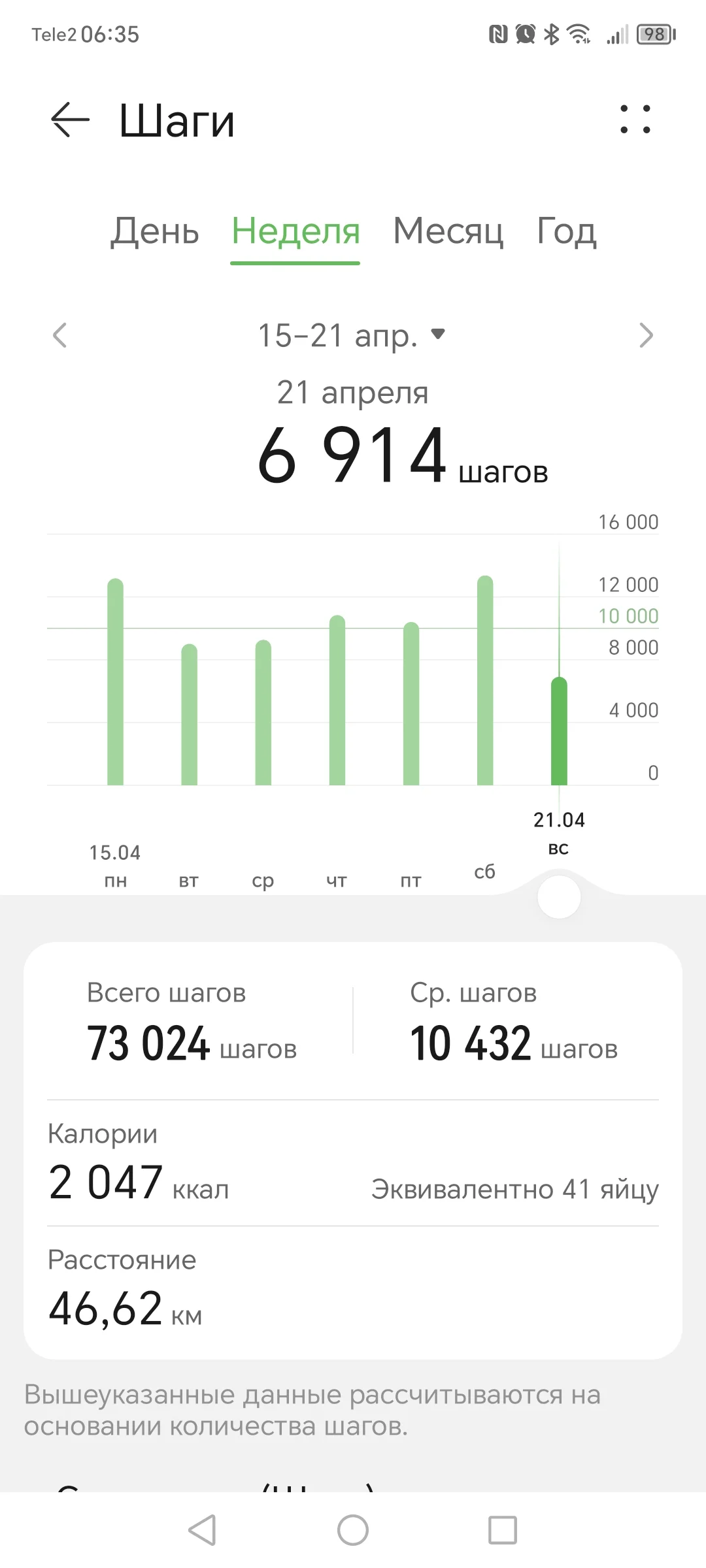
Task: Tap the system home button
Action: (x=353, y=1530)
